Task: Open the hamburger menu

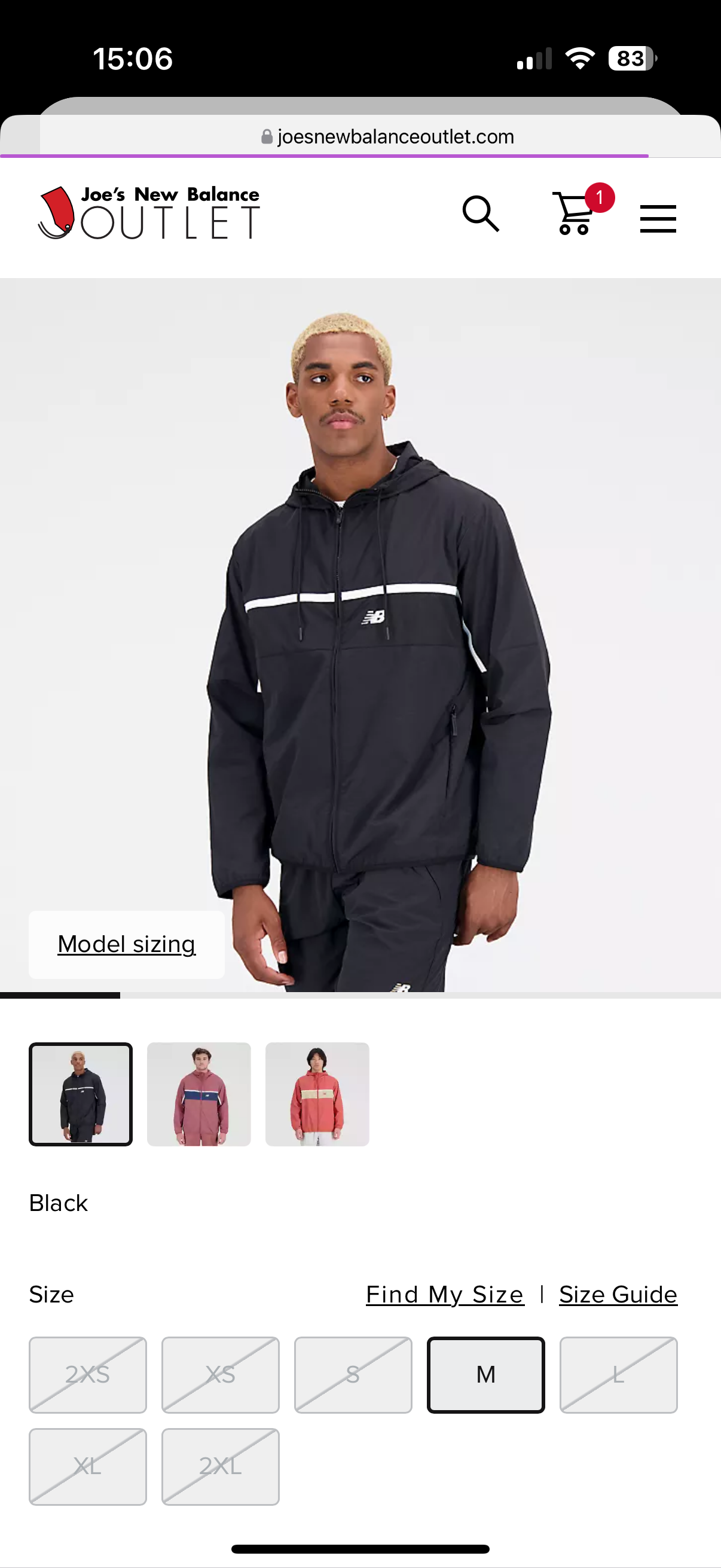Action: point(658,218)
